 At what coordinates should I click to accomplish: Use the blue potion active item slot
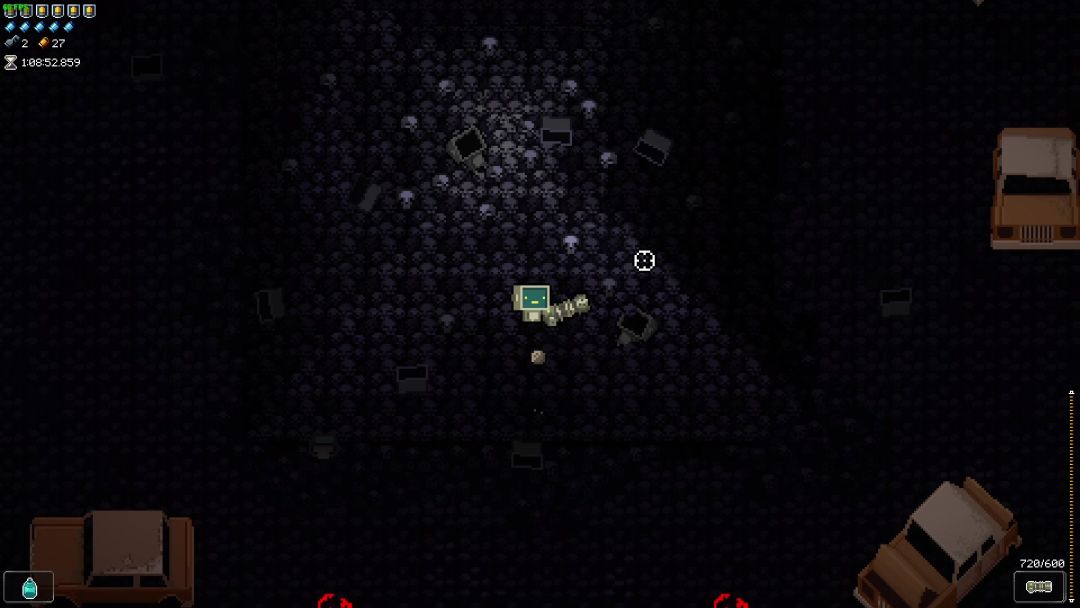29,587
